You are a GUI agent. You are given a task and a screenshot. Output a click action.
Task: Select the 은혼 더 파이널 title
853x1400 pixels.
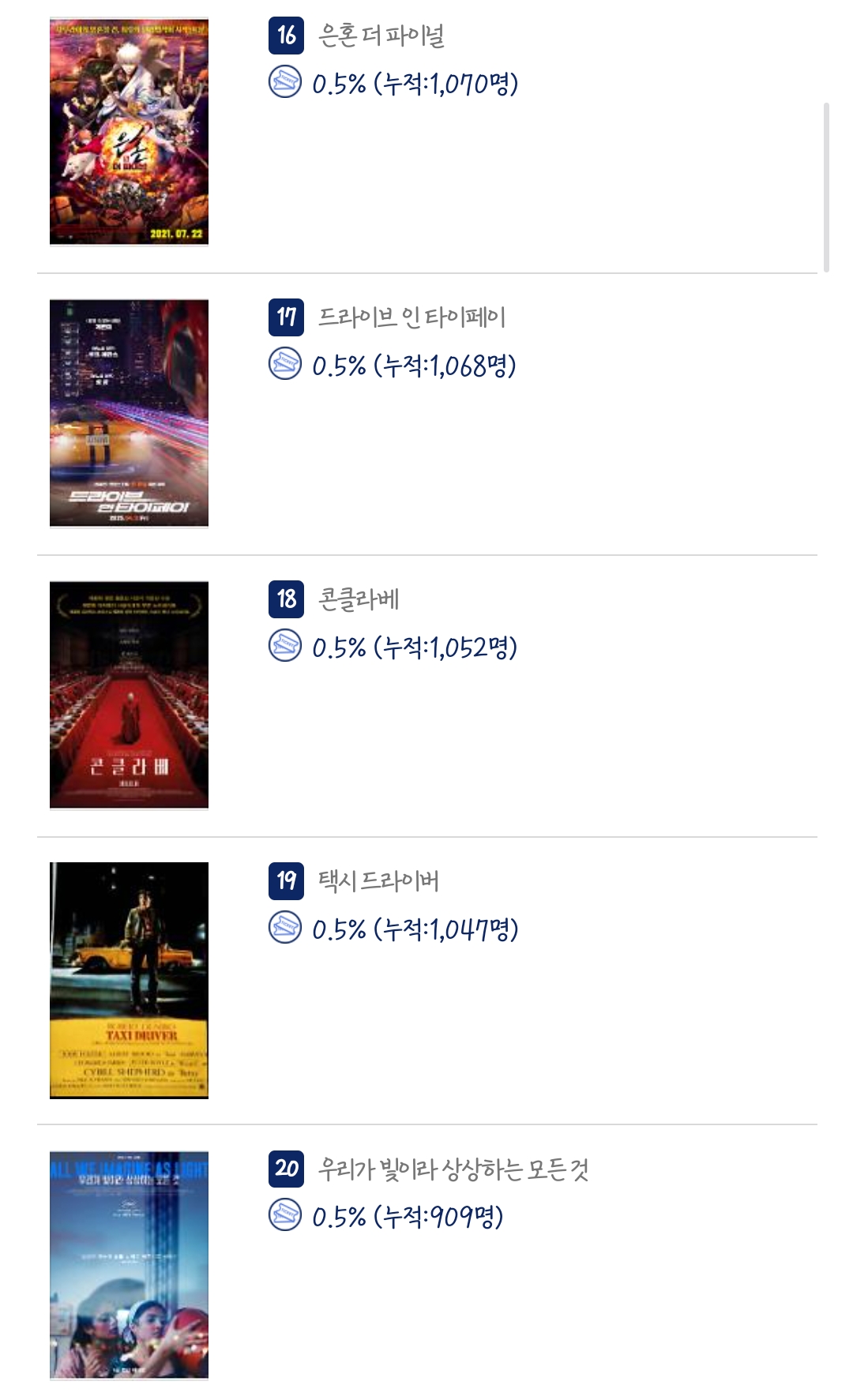tap(381, 36)
